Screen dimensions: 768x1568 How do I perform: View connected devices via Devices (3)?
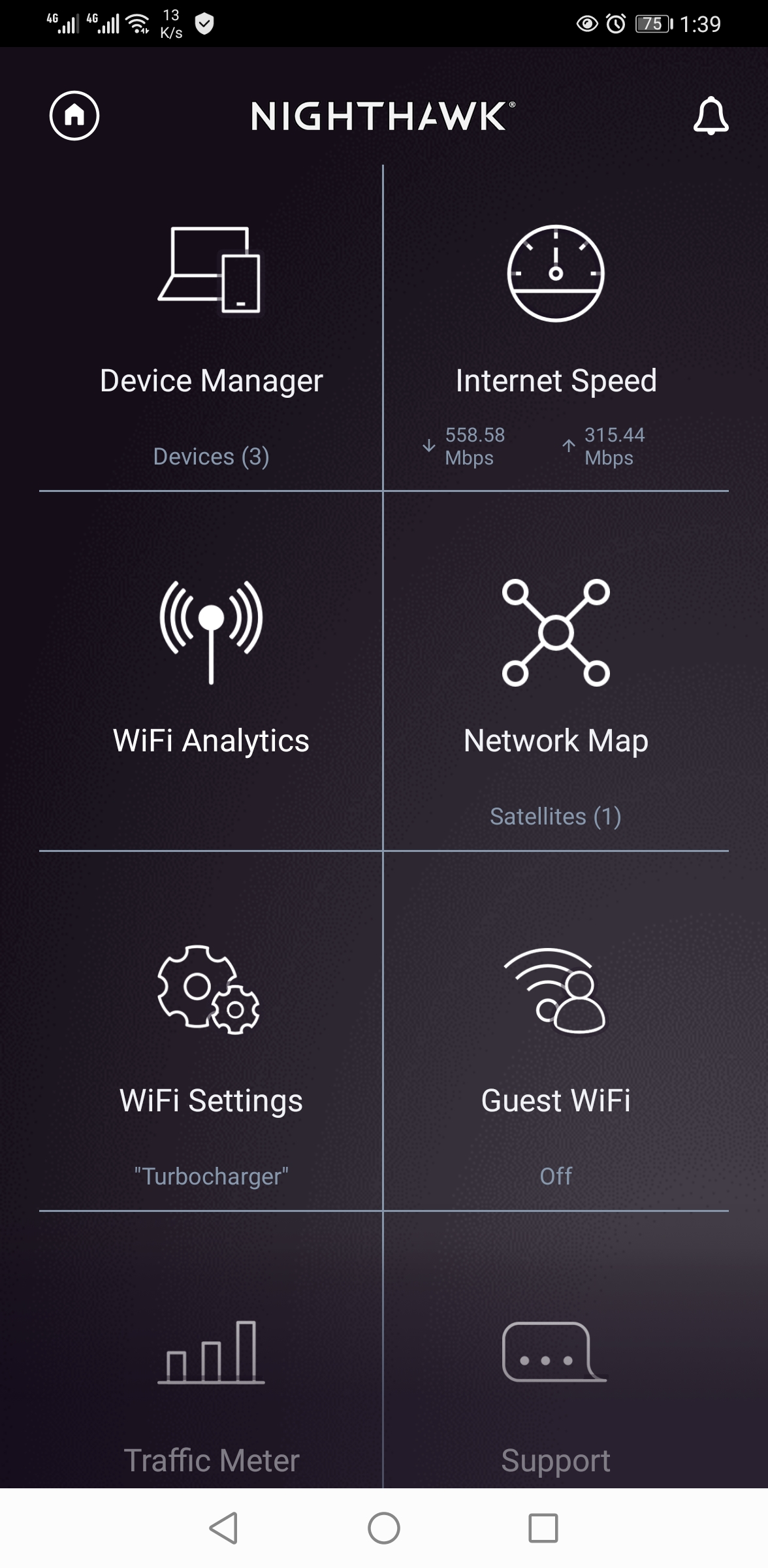pyautogui.click(x=210, y=457)
